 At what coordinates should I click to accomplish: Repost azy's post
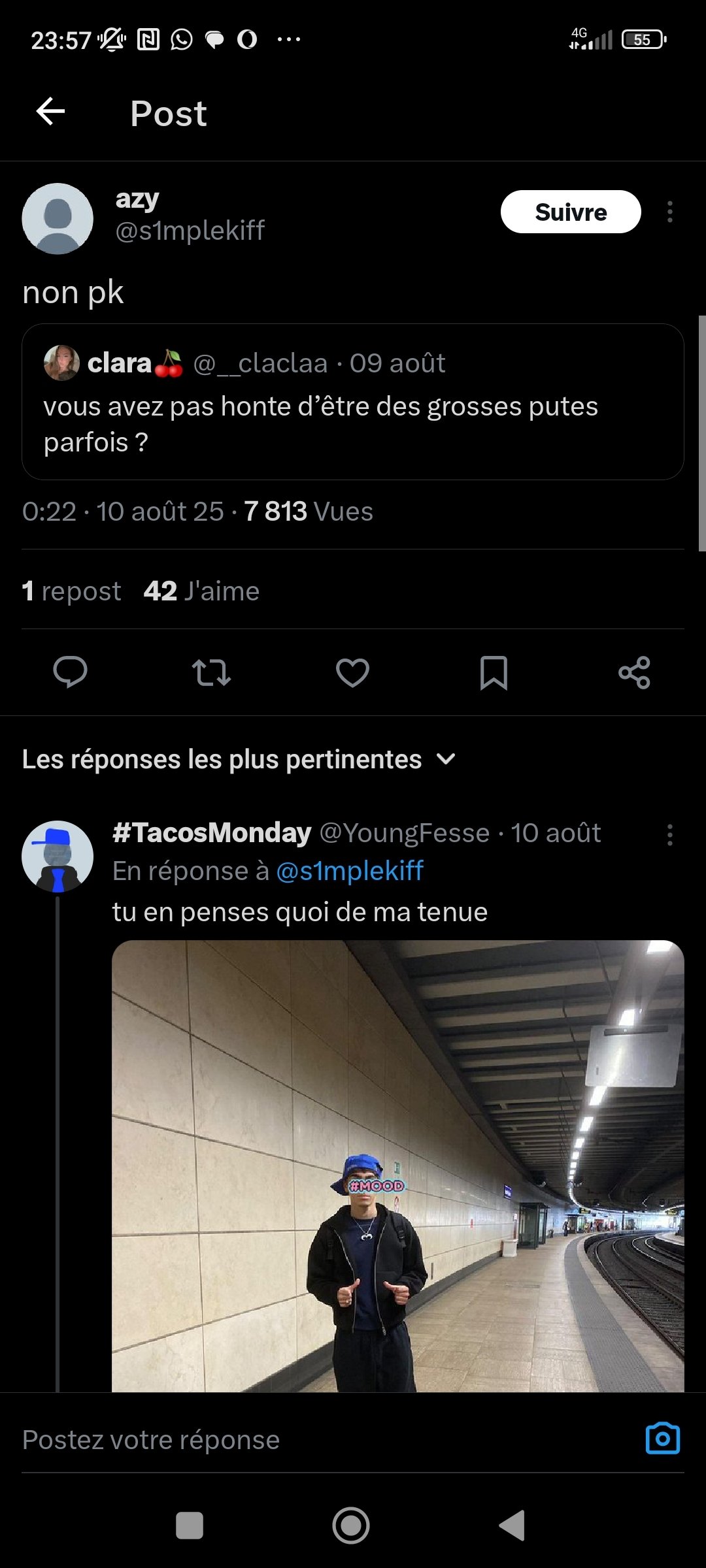211,672
